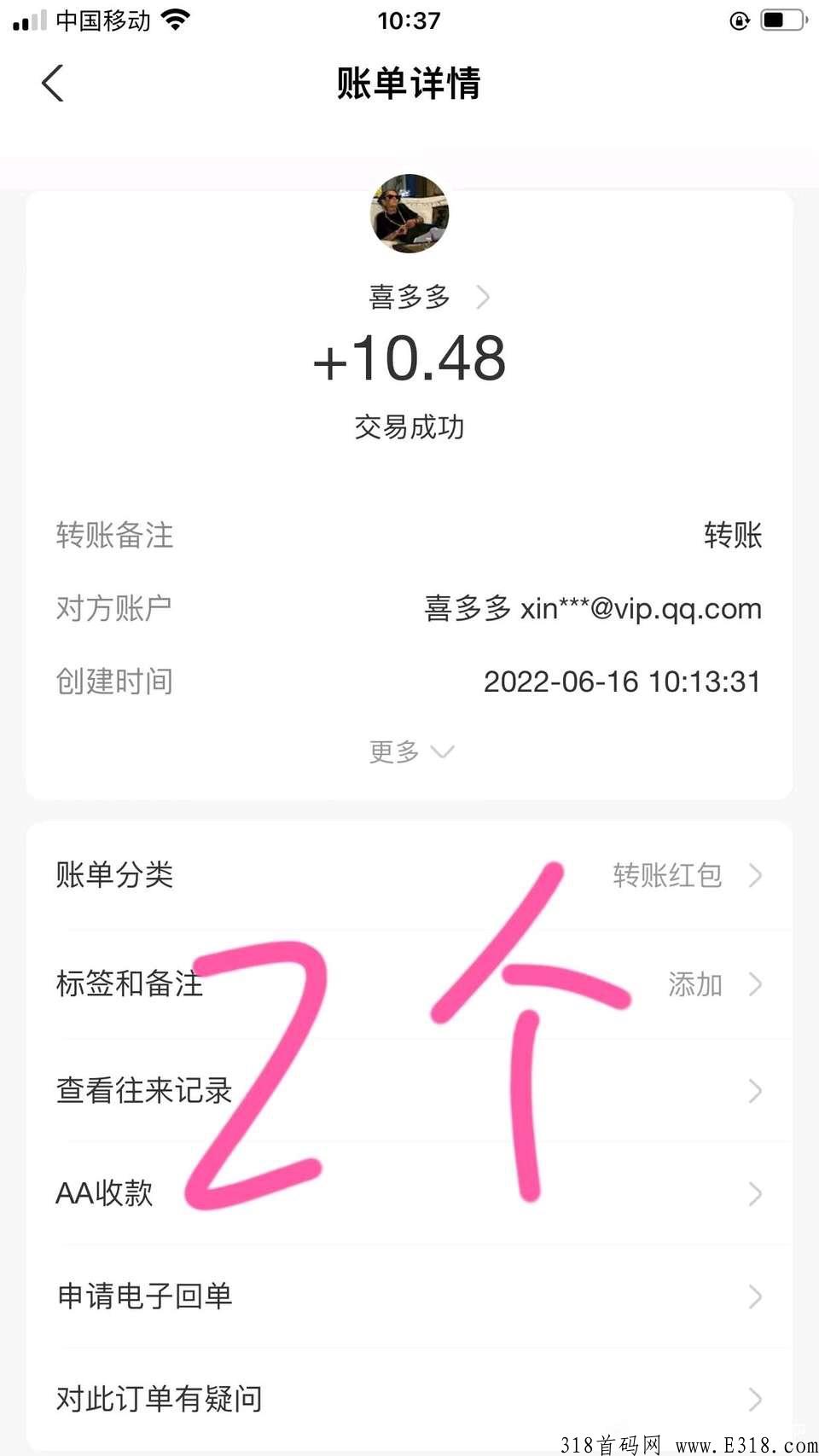819x1456 pixels.
Task: Tap the +10.48 amount display
Action: (409, 358)
